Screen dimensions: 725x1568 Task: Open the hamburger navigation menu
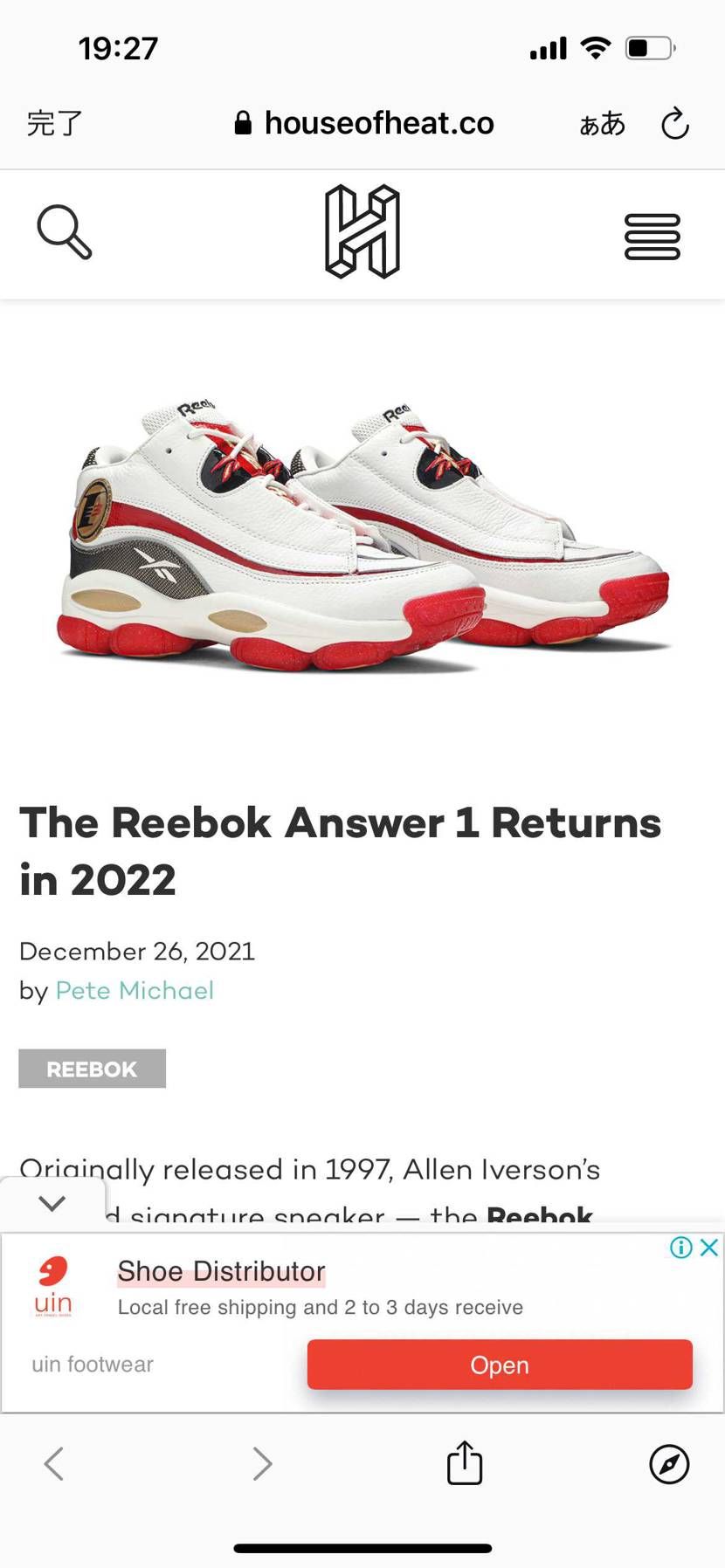[x=652, y=236]
